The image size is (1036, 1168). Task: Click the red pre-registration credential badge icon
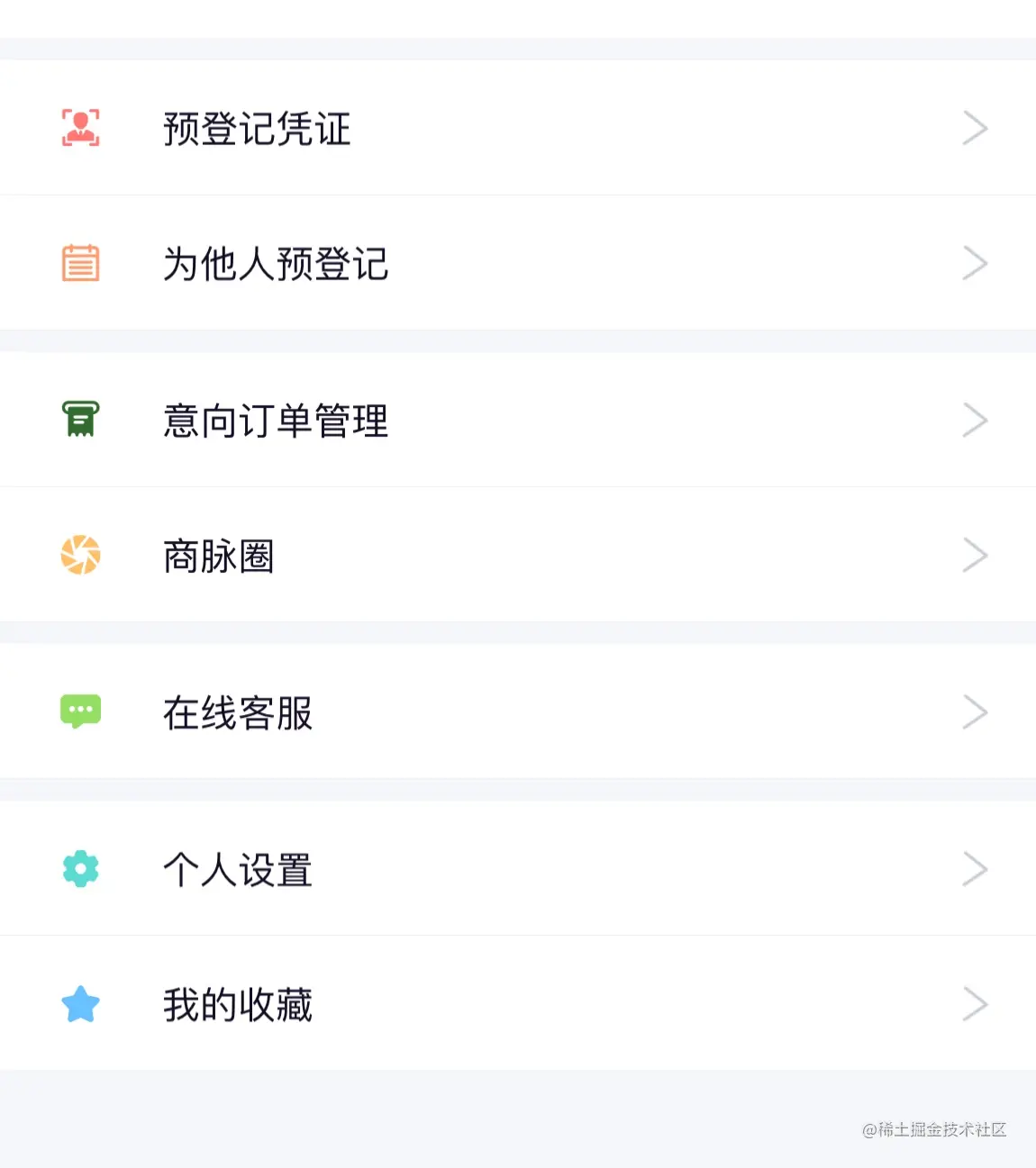point(80,127)
